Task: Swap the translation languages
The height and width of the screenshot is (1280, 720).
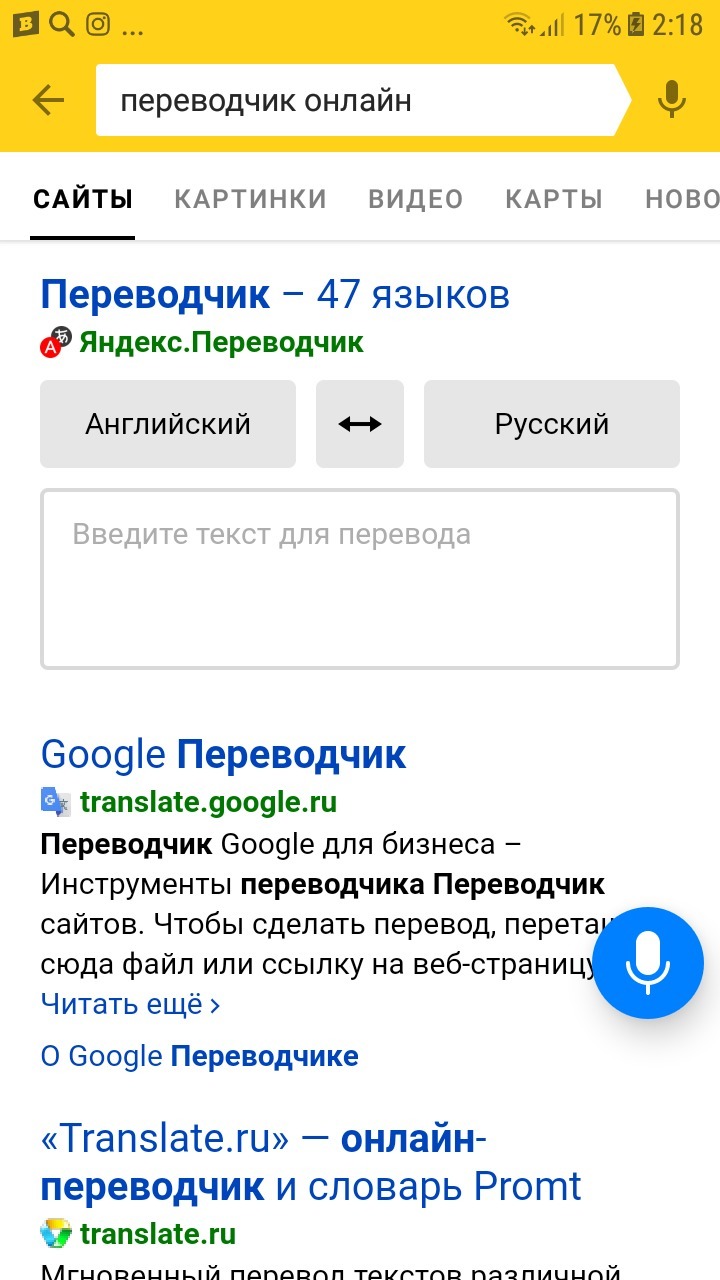Action: (x=360, y=424)
